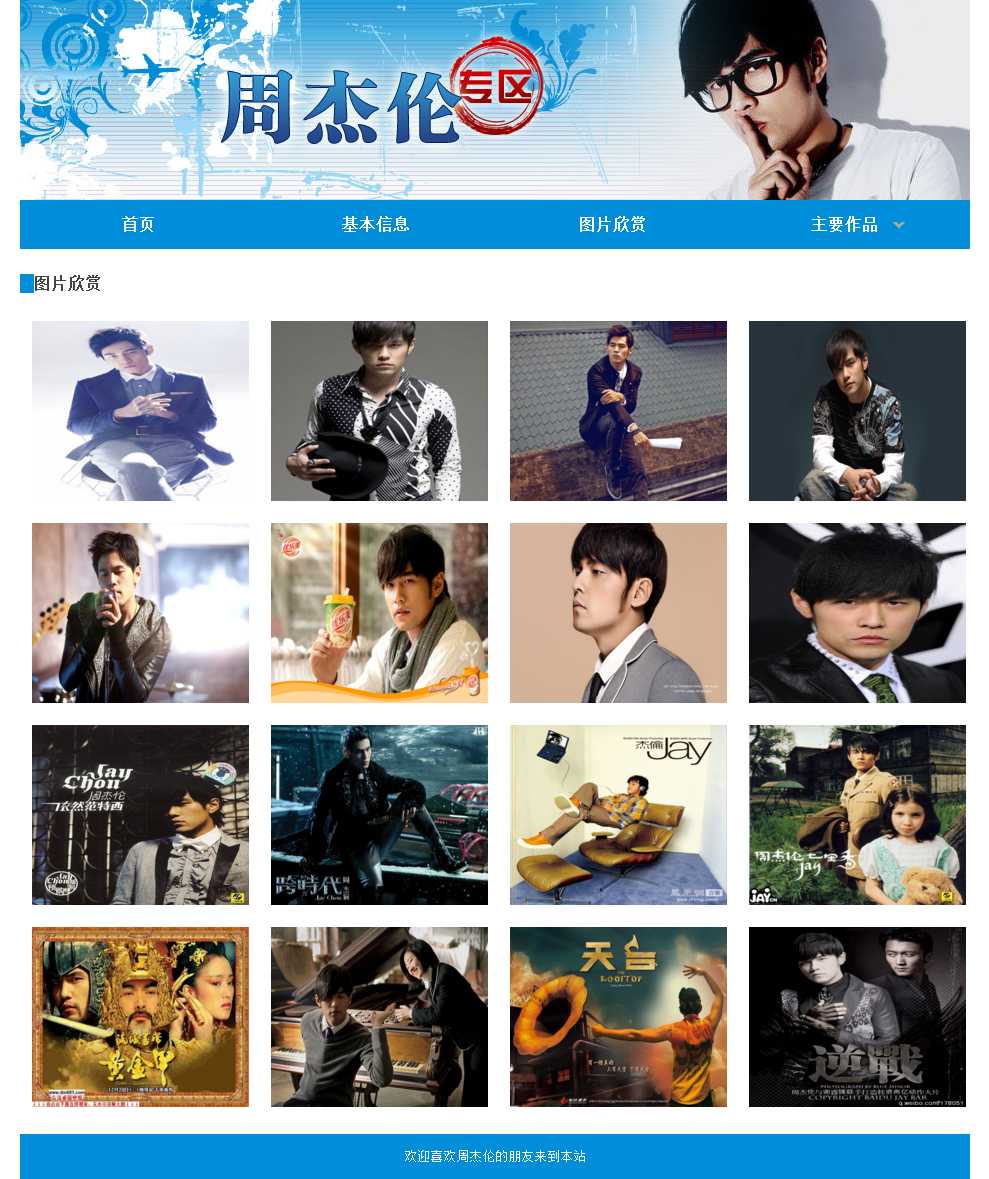Open the 基本信息 page

(375, 224)
